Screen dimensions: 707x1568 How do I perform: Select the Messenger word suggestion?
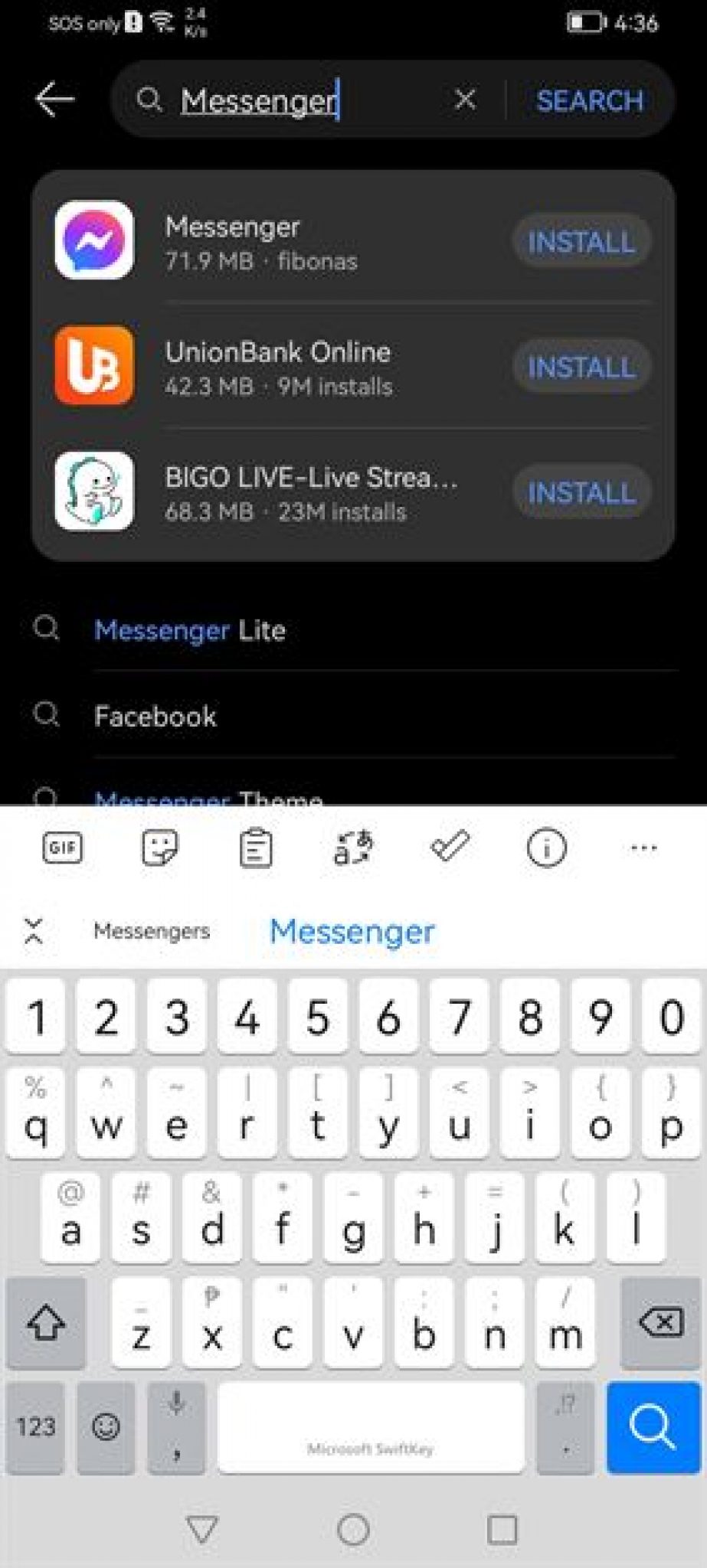coord(352,933)
